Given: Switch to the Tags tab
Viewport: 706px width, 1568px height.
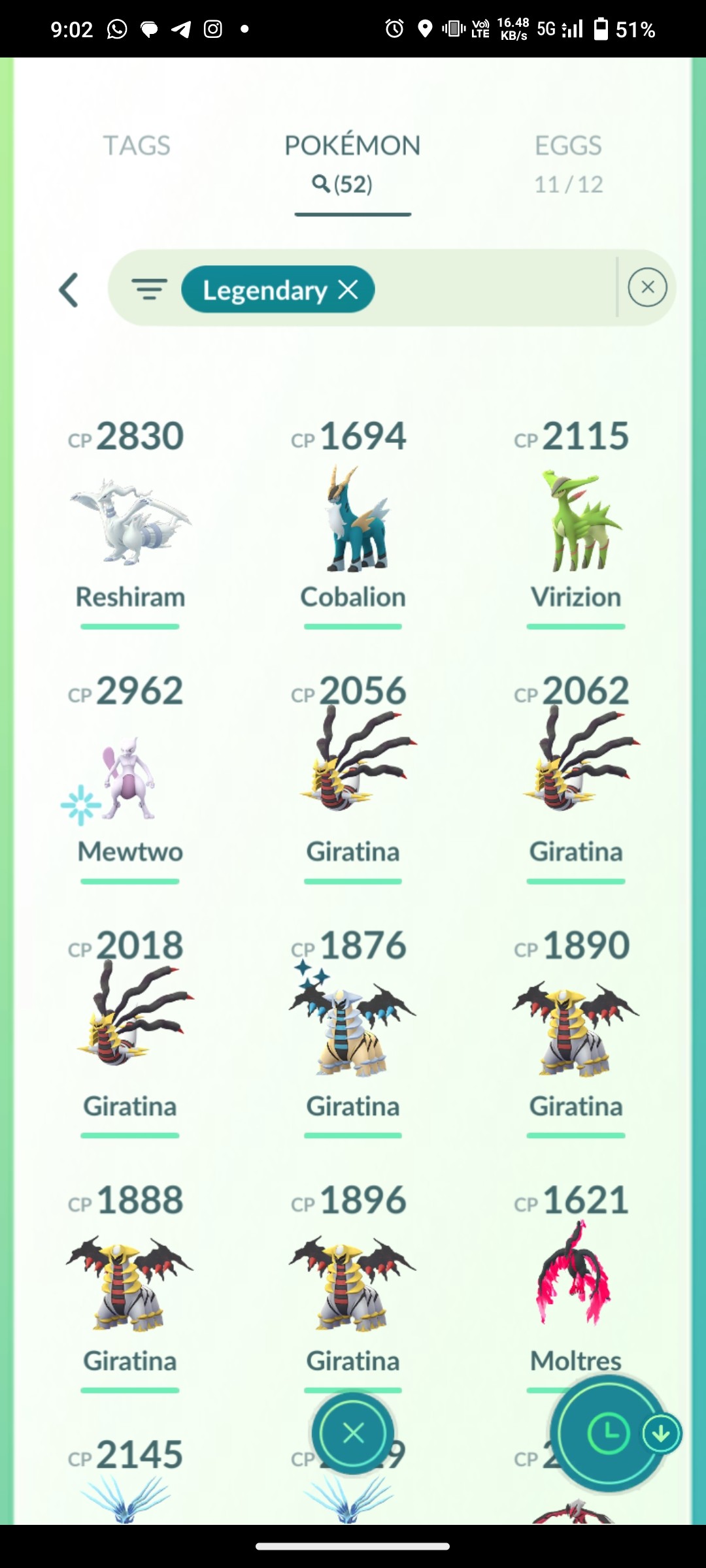Looking at the screenshot, I should 137,146.
